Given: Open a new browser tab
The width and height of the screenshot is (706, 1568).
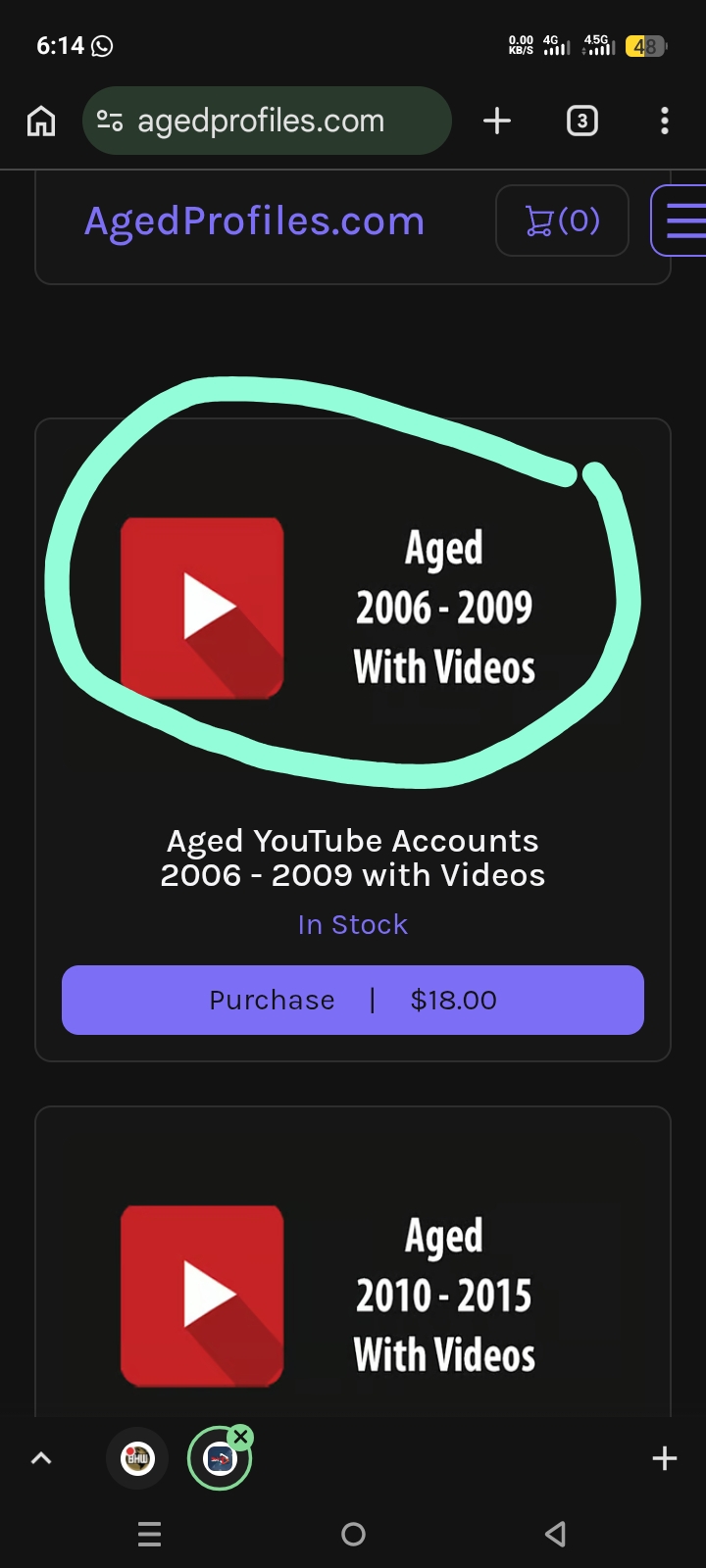Looking at the screenshot, I should tap(497, 121).
